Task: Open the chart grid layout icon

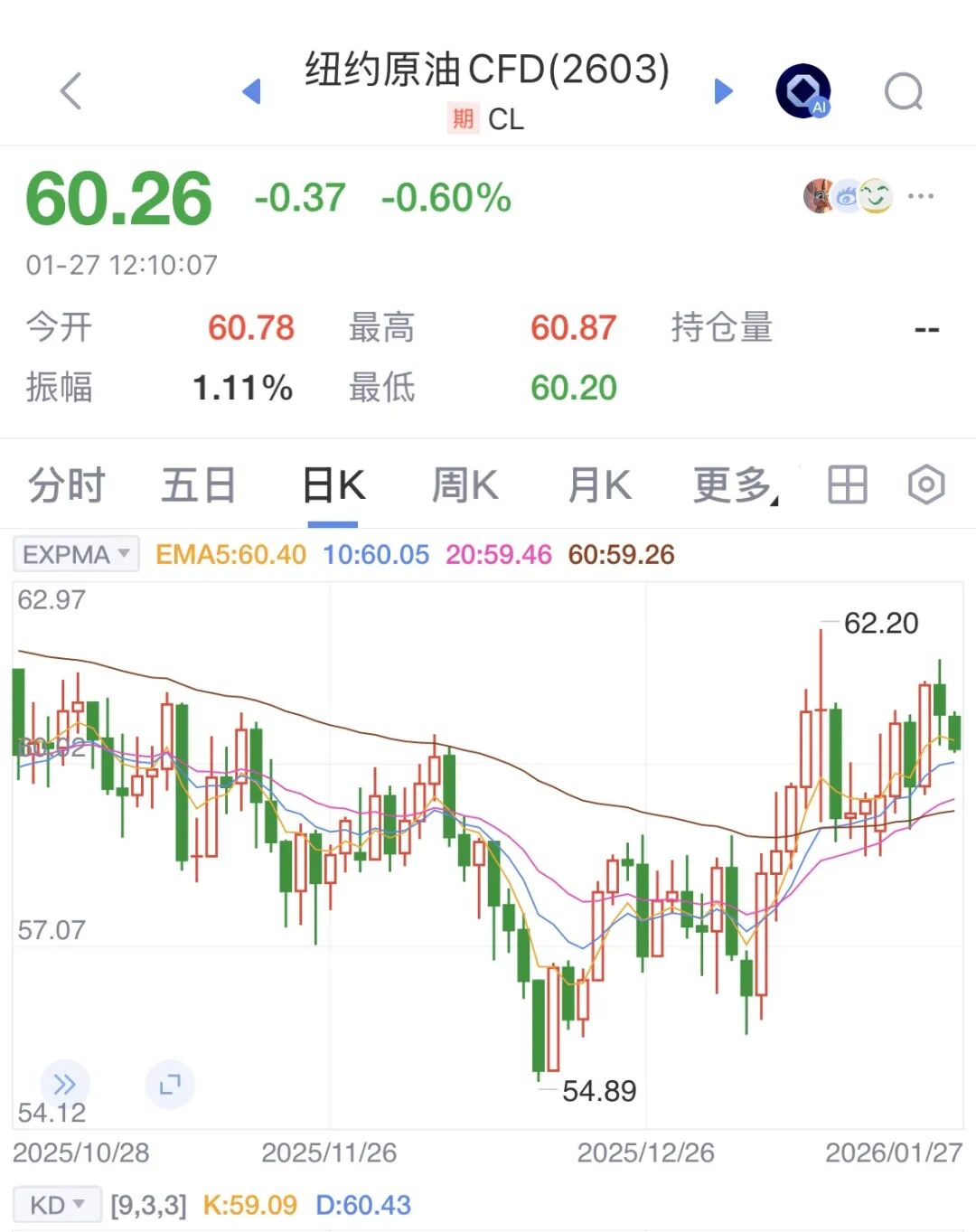Action: [847, 485]
